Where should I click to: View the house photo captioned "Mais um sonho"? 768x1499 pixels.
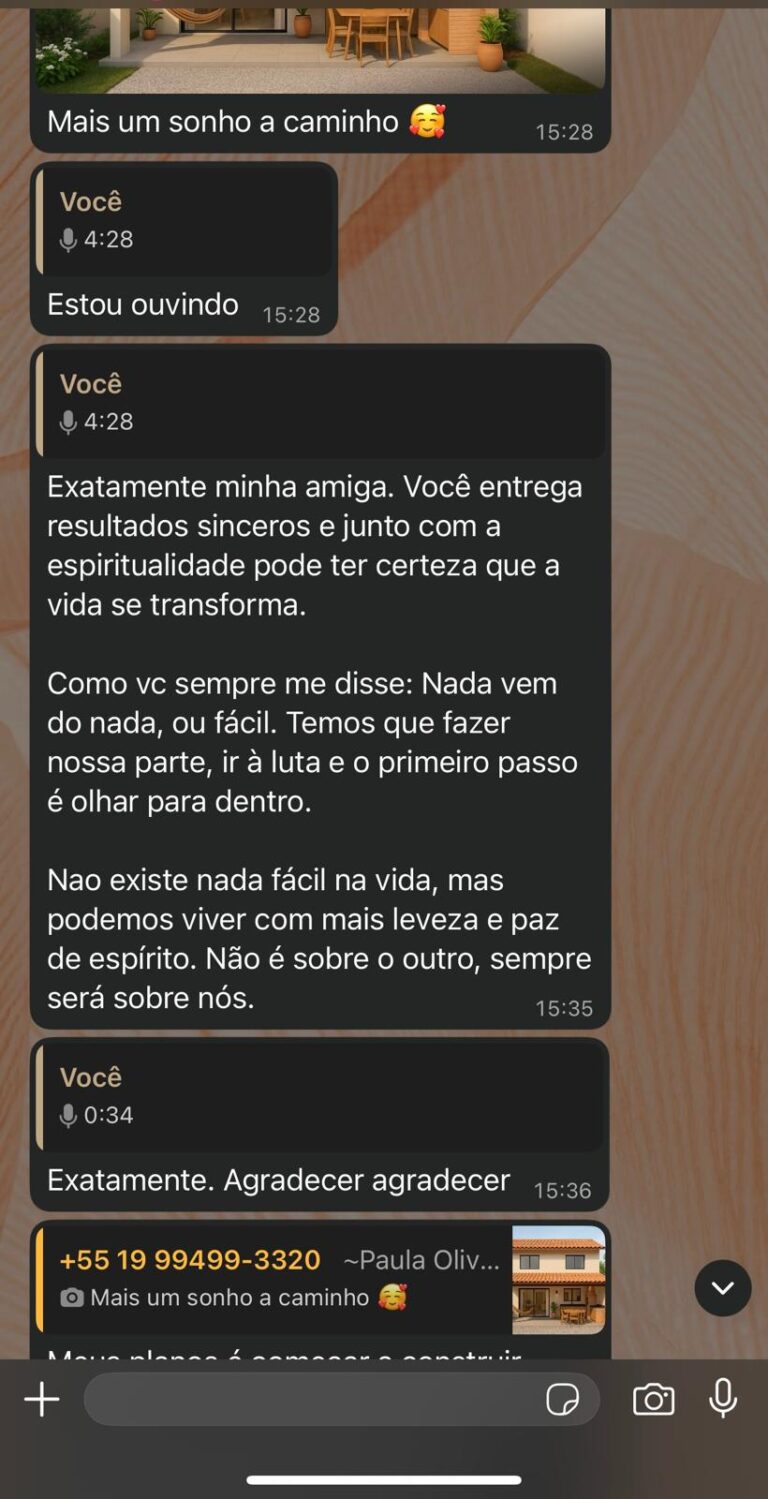(x=320, y=50)
